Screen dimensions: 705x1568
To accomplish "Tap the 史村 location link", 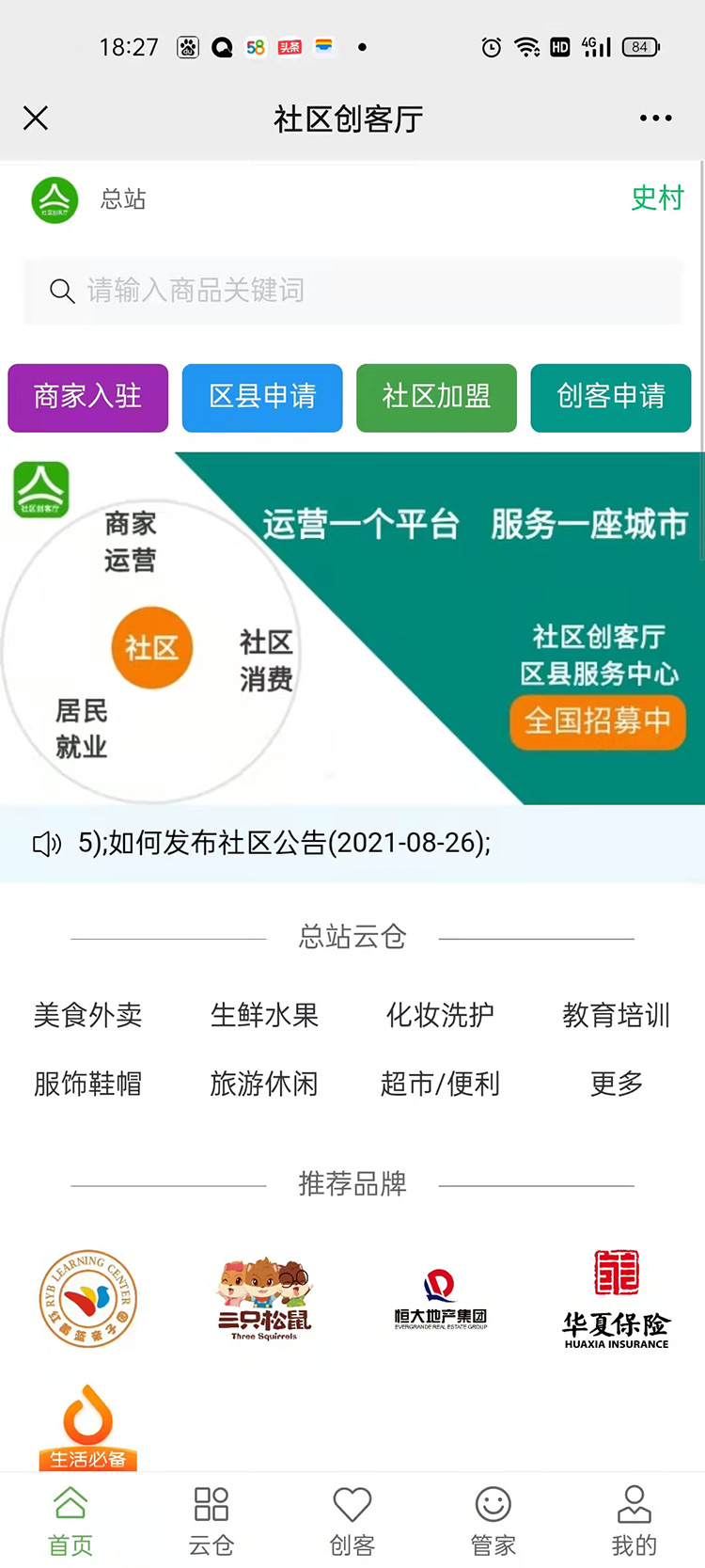I will click(x=657, y=198).
